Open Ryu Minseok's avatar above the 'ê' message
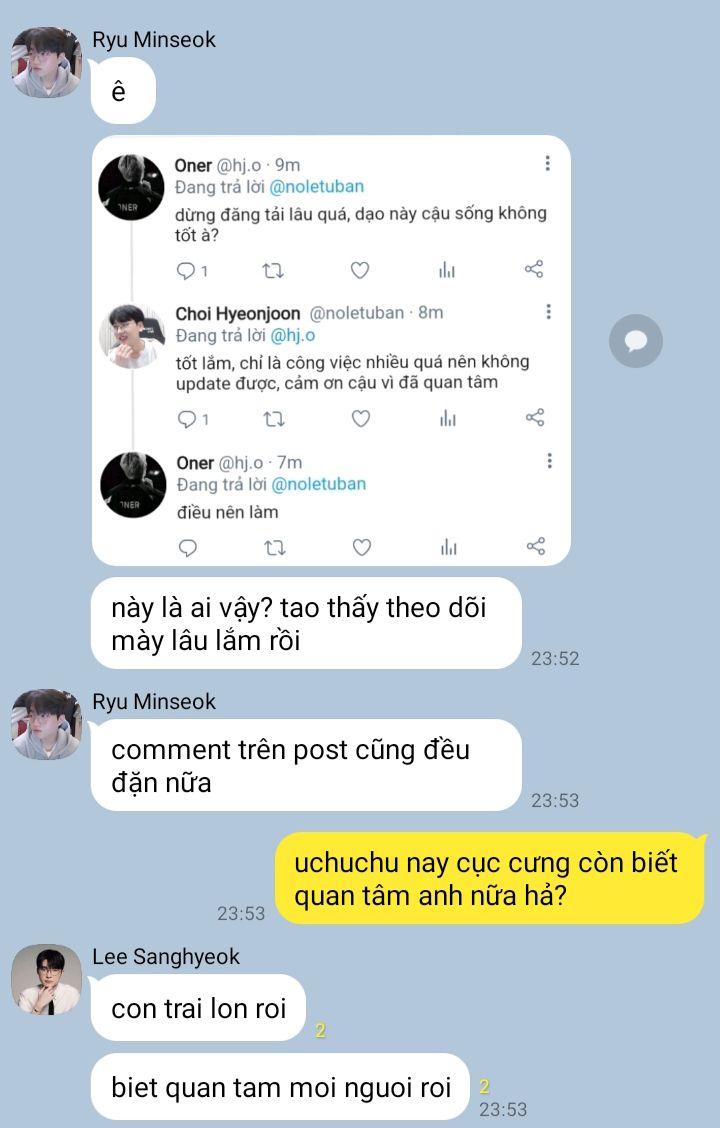 click(x=47, y=63)
